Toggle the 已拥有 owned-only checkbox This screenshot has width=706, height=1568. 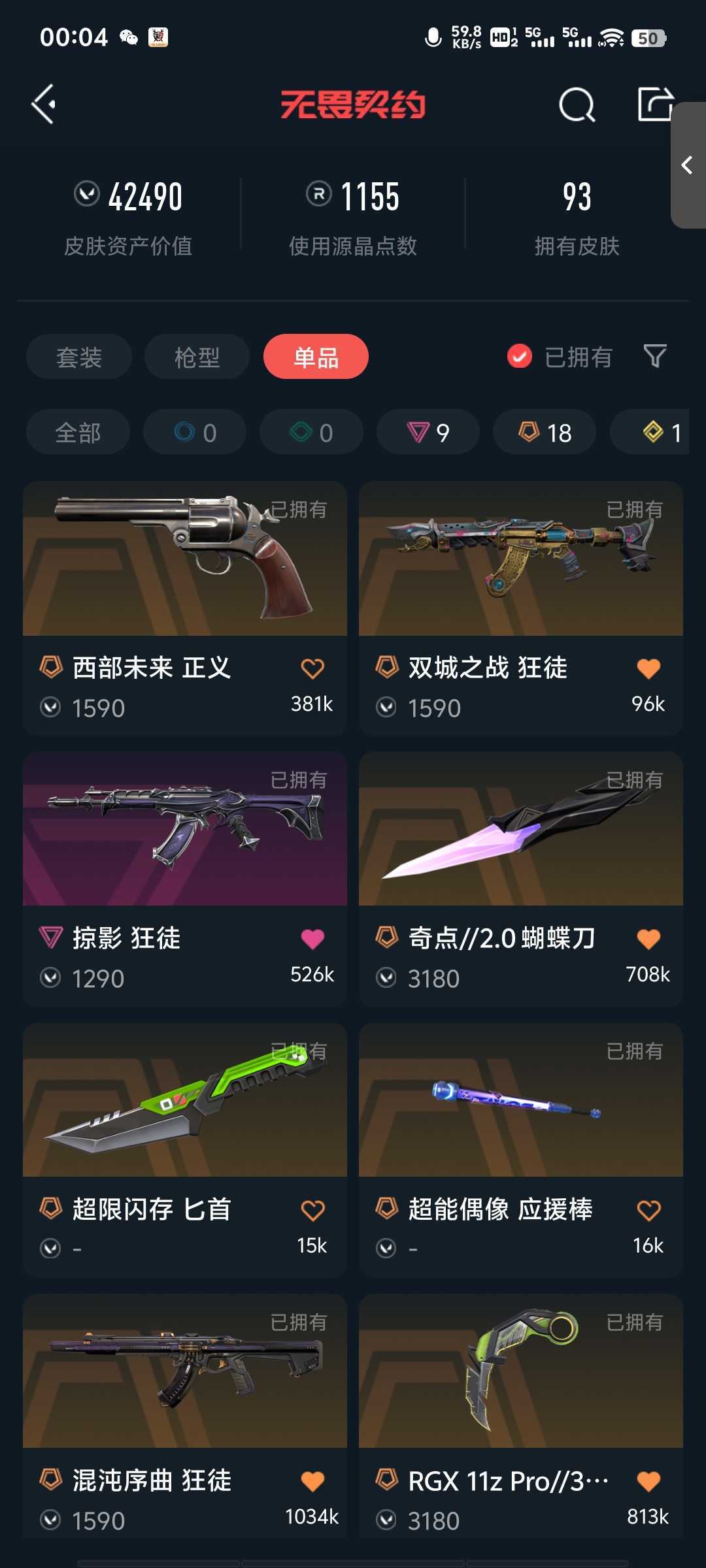(520, 357)
